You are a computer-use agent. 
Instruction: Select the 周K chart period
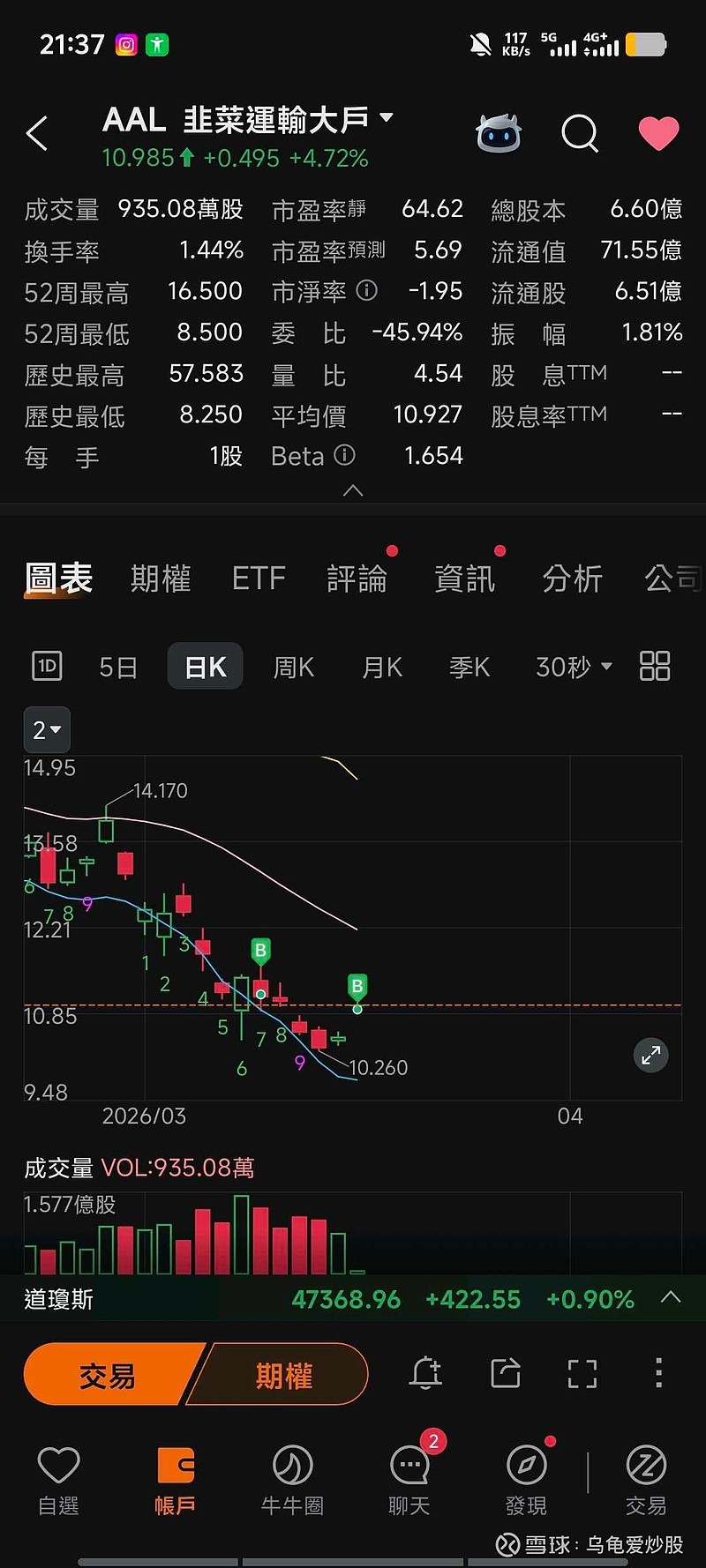(293, 668)
